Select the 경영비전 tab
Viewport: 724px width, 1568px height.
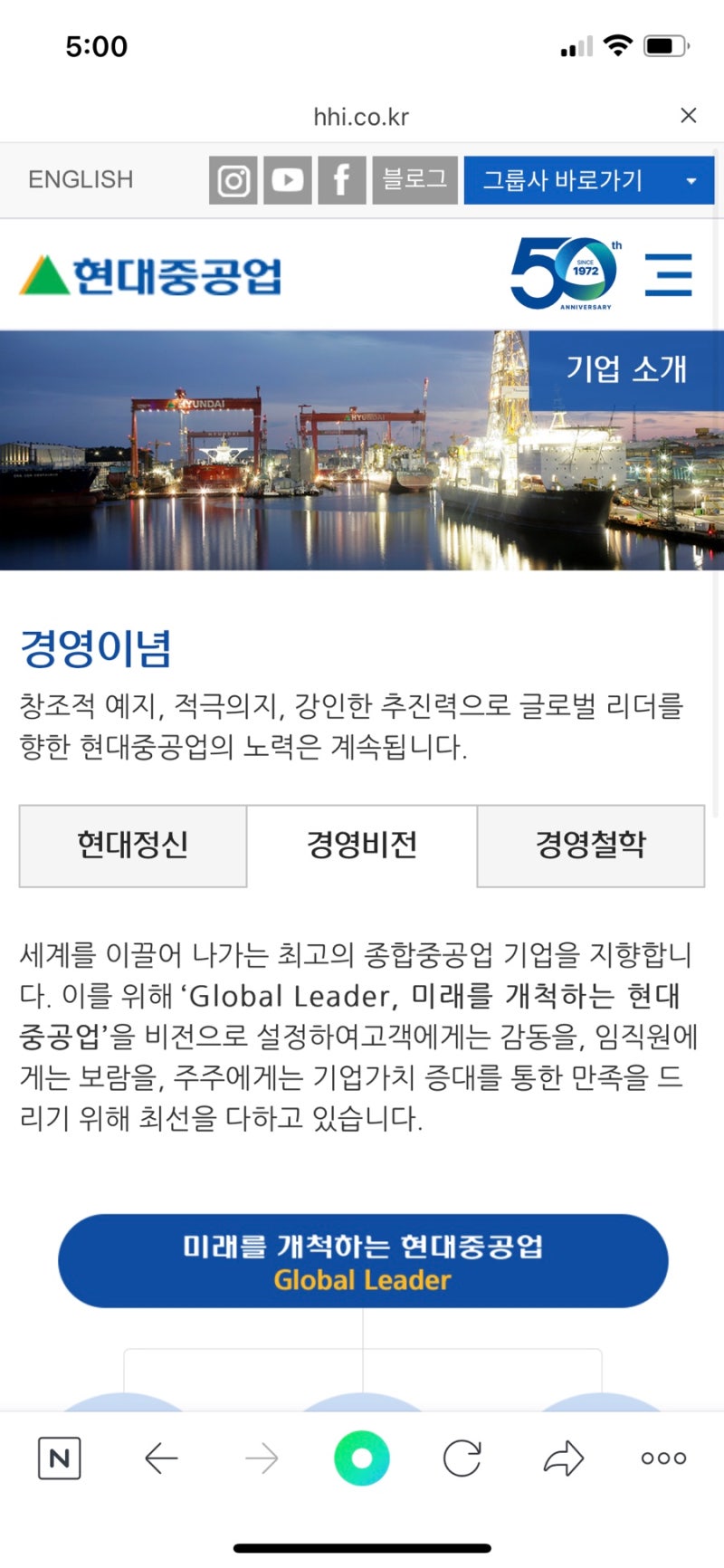pyautogui.click(x=362, y=845)
